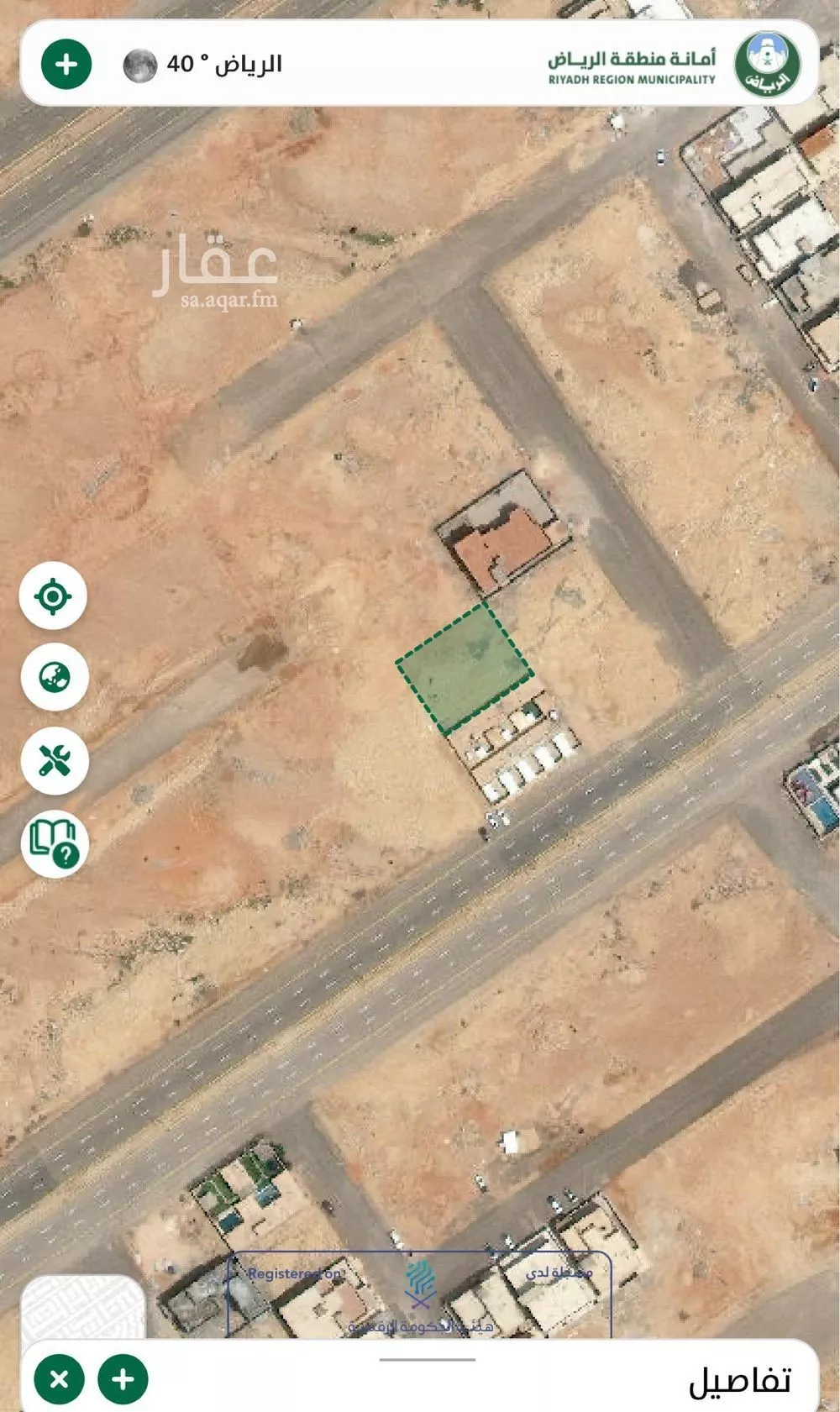Select the highlighted green land parcel

465,667
